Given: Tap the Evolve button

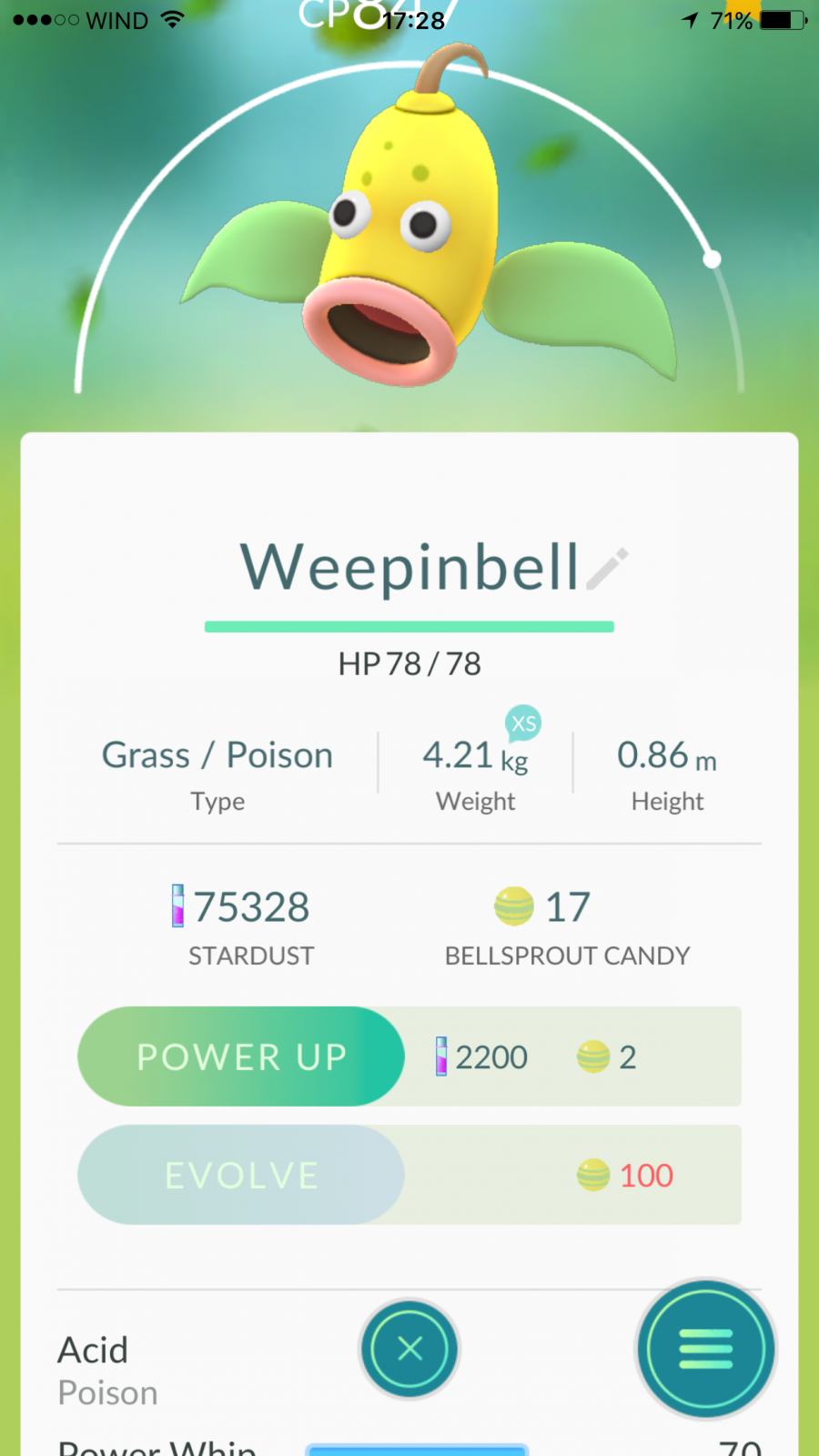Looking at the screenshot, I should (241, 1175).
